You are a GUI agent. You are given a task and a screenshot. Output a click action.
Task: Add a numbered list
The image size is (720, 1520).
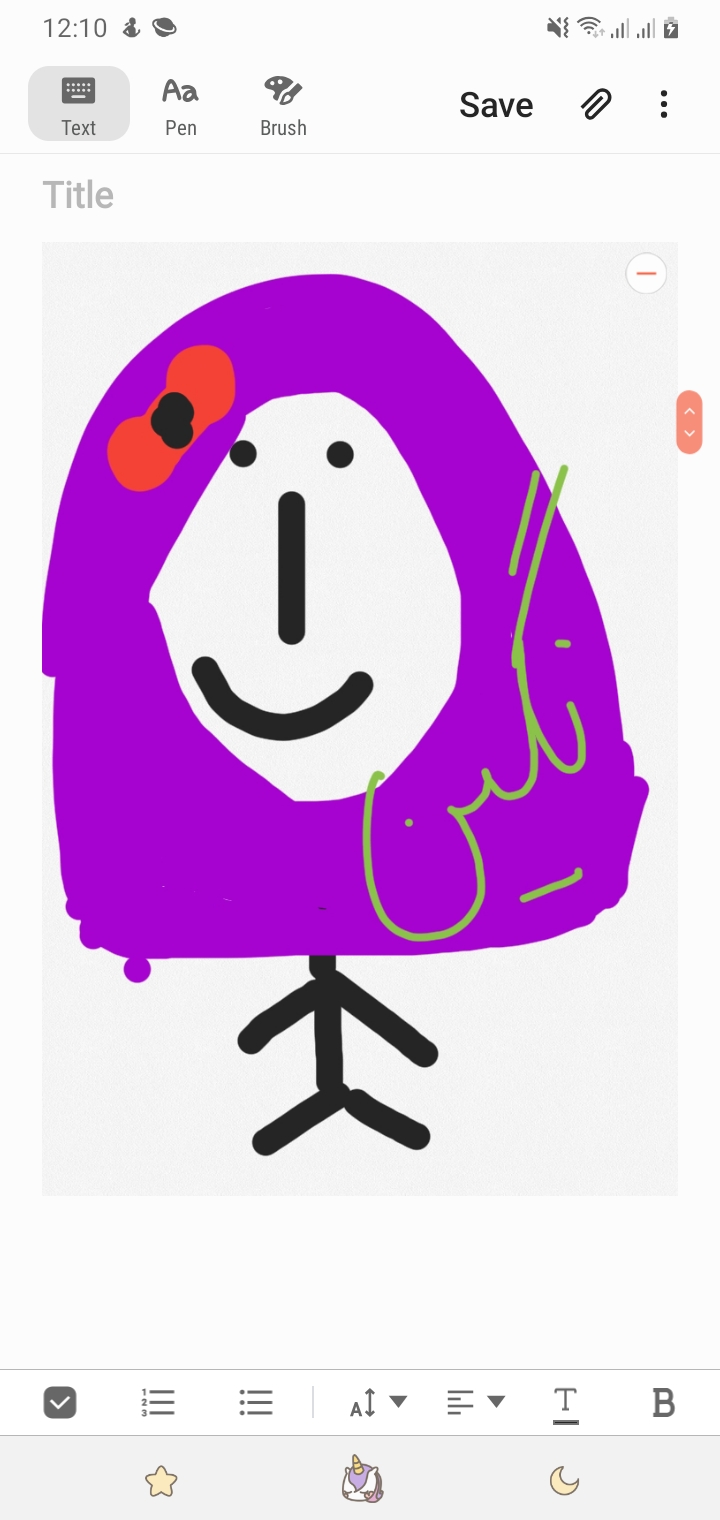coord(158,1403)
